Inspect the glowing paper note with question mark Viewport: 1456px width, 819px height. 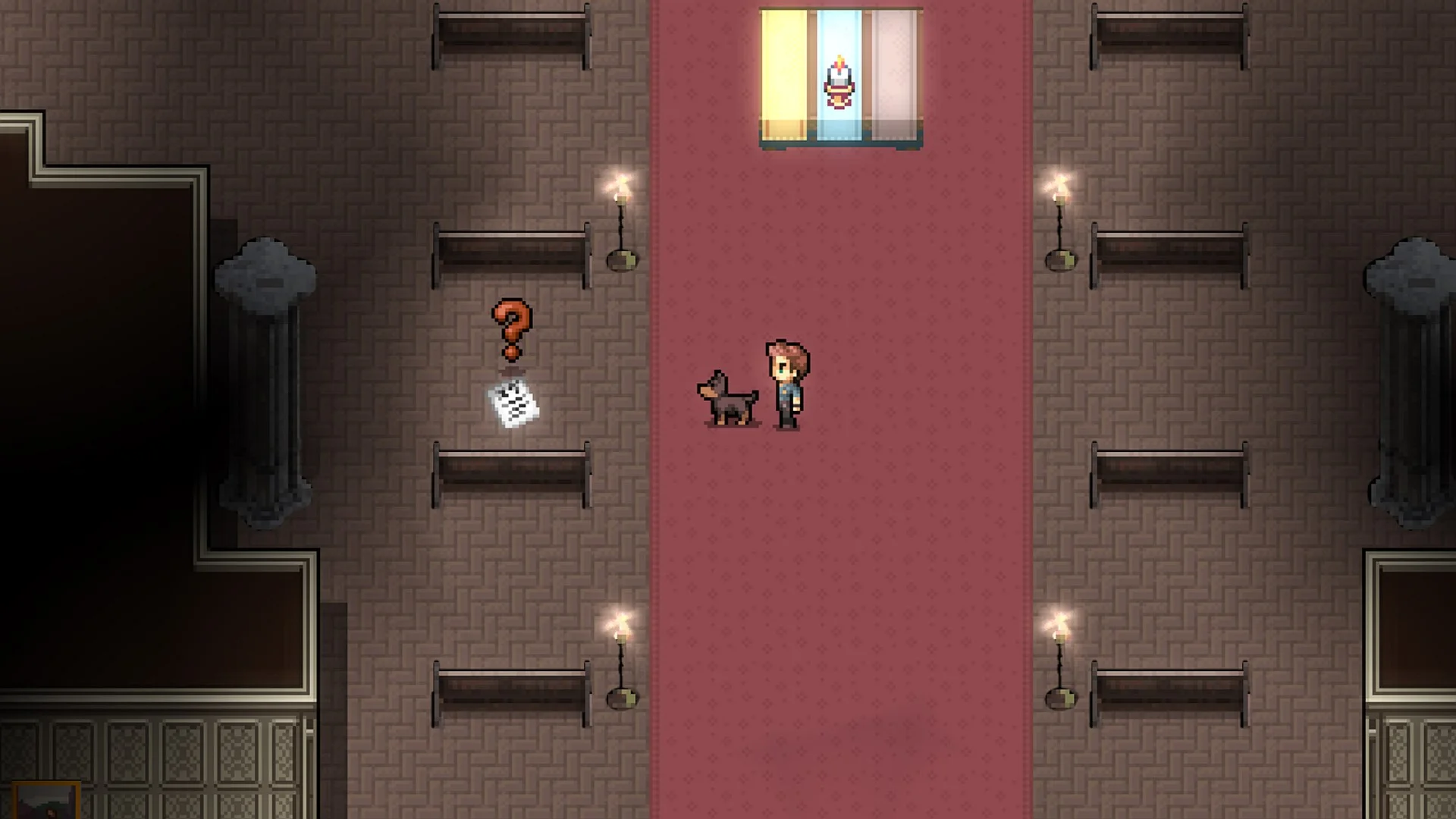[513, 403]
